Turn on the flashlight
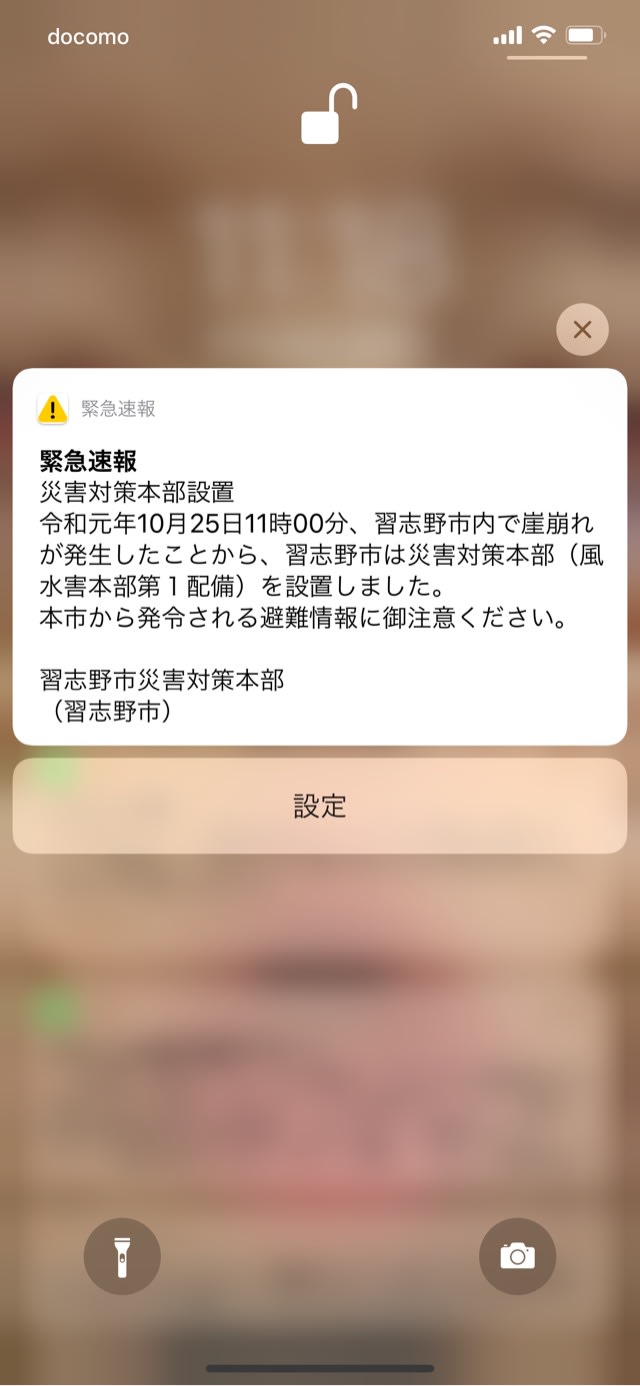Image resolution: width=640 pixels, height=1386 pixels. tap(122, 1256)
